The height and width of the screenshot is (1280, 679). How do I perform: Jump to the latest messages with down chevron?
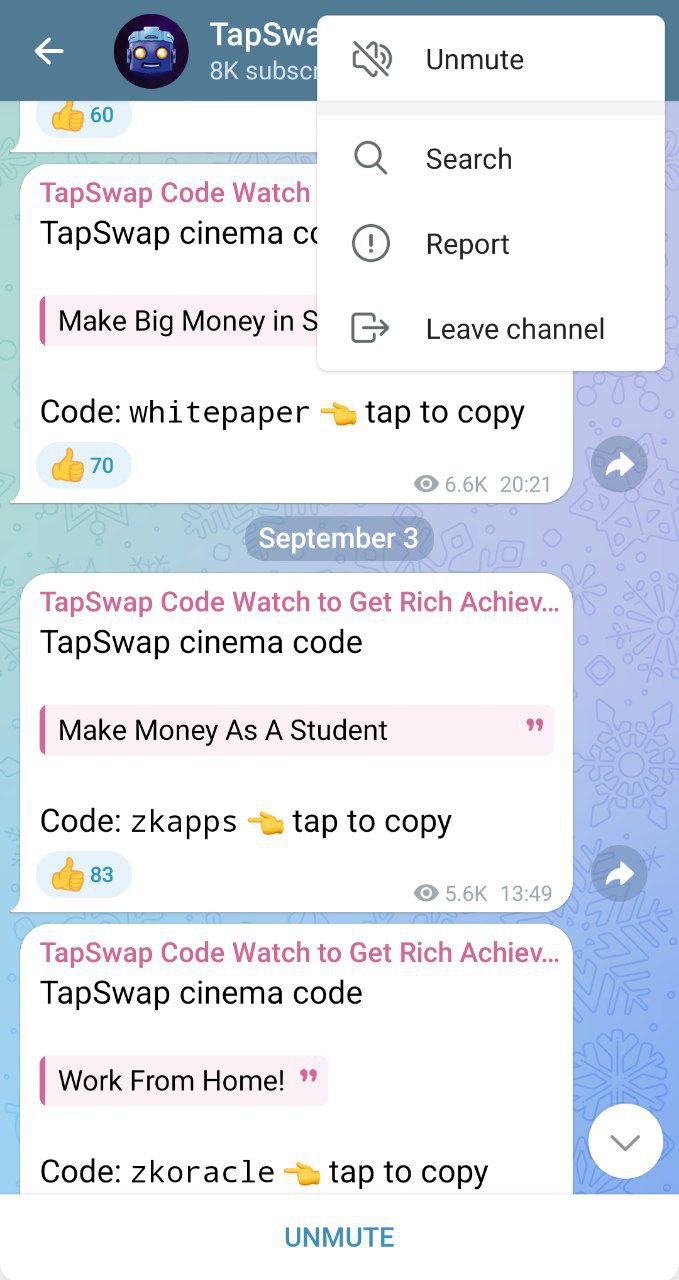coord(625,1142)
